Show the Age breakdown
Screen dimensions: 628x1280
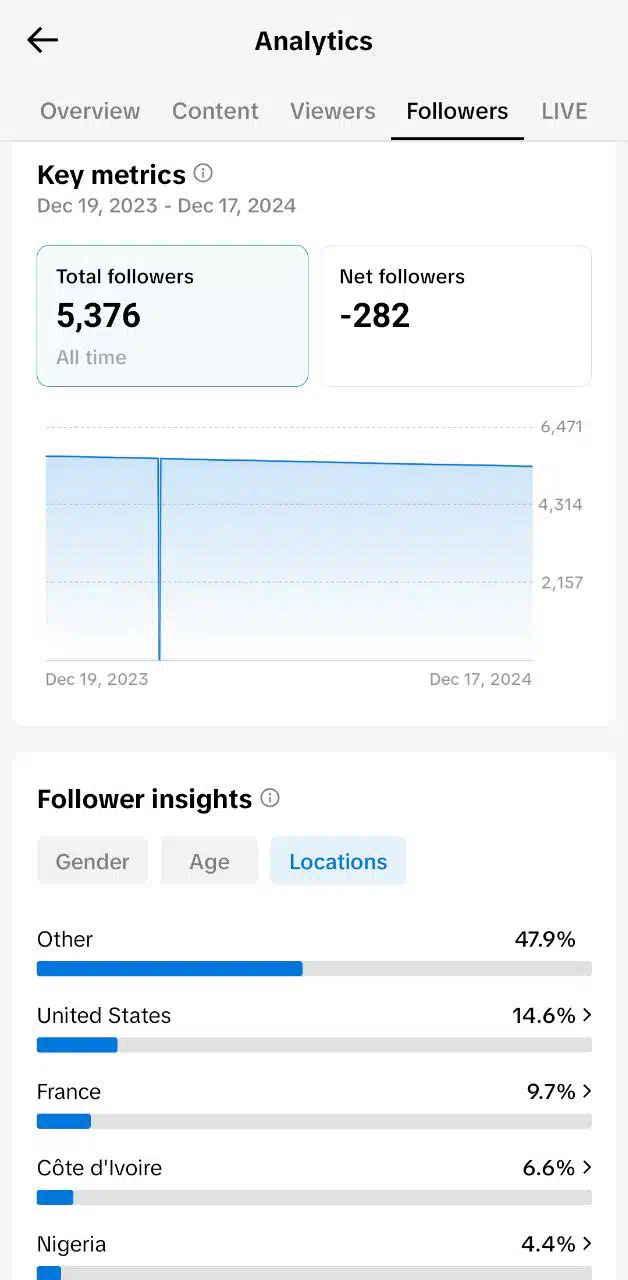209,861
